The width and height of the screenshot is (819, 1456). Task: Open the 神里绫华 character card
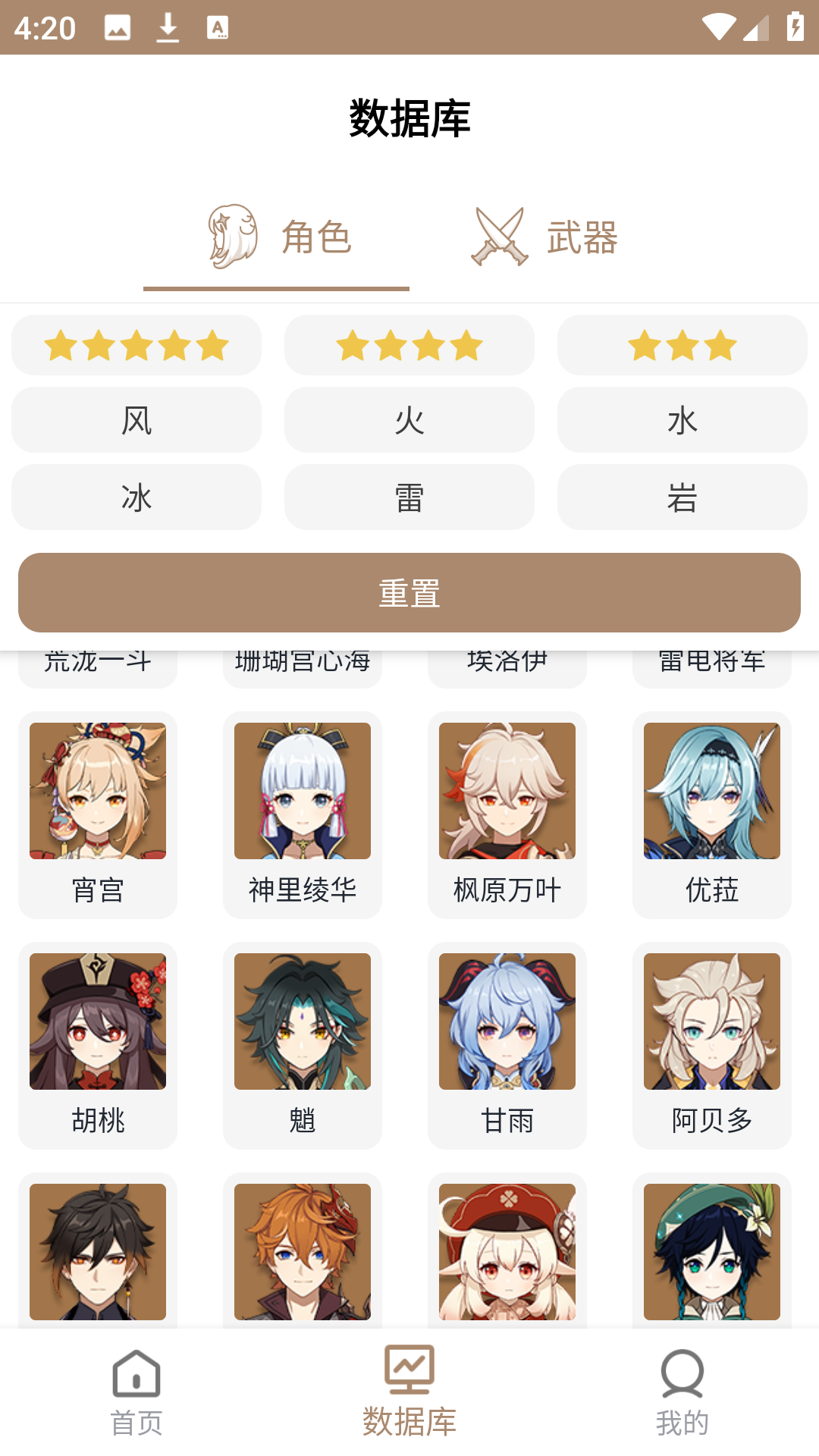pos(303,814)
